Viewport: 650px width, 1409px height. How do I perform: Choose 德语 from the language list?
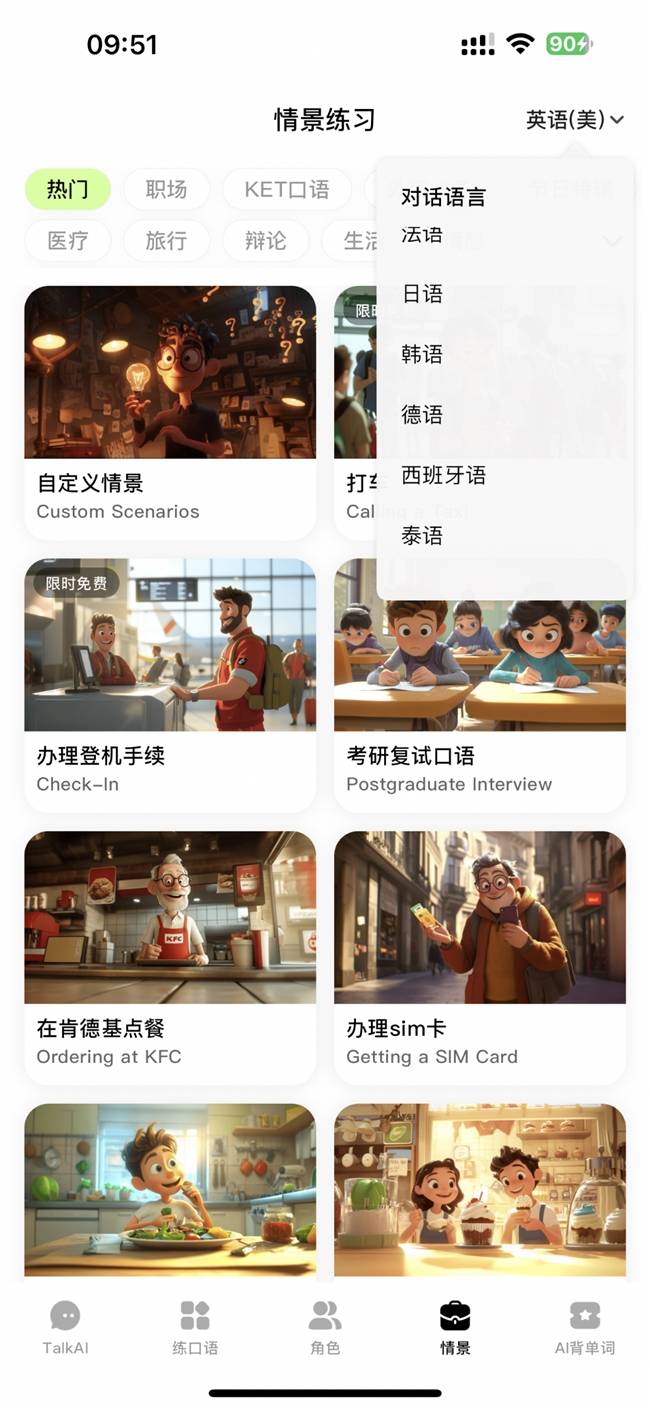point(422,414)
